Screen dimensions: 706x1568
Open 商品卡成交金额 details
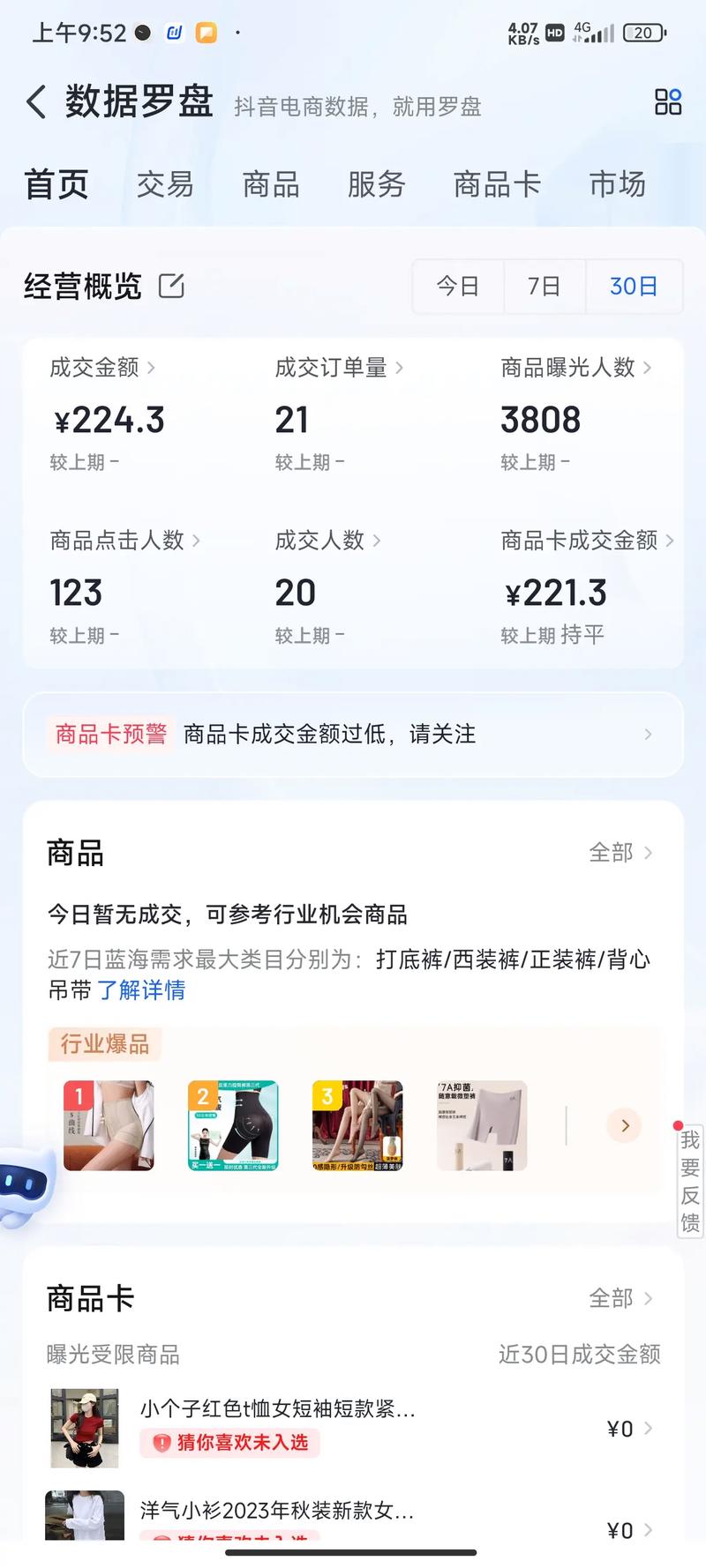coord(587,541)
